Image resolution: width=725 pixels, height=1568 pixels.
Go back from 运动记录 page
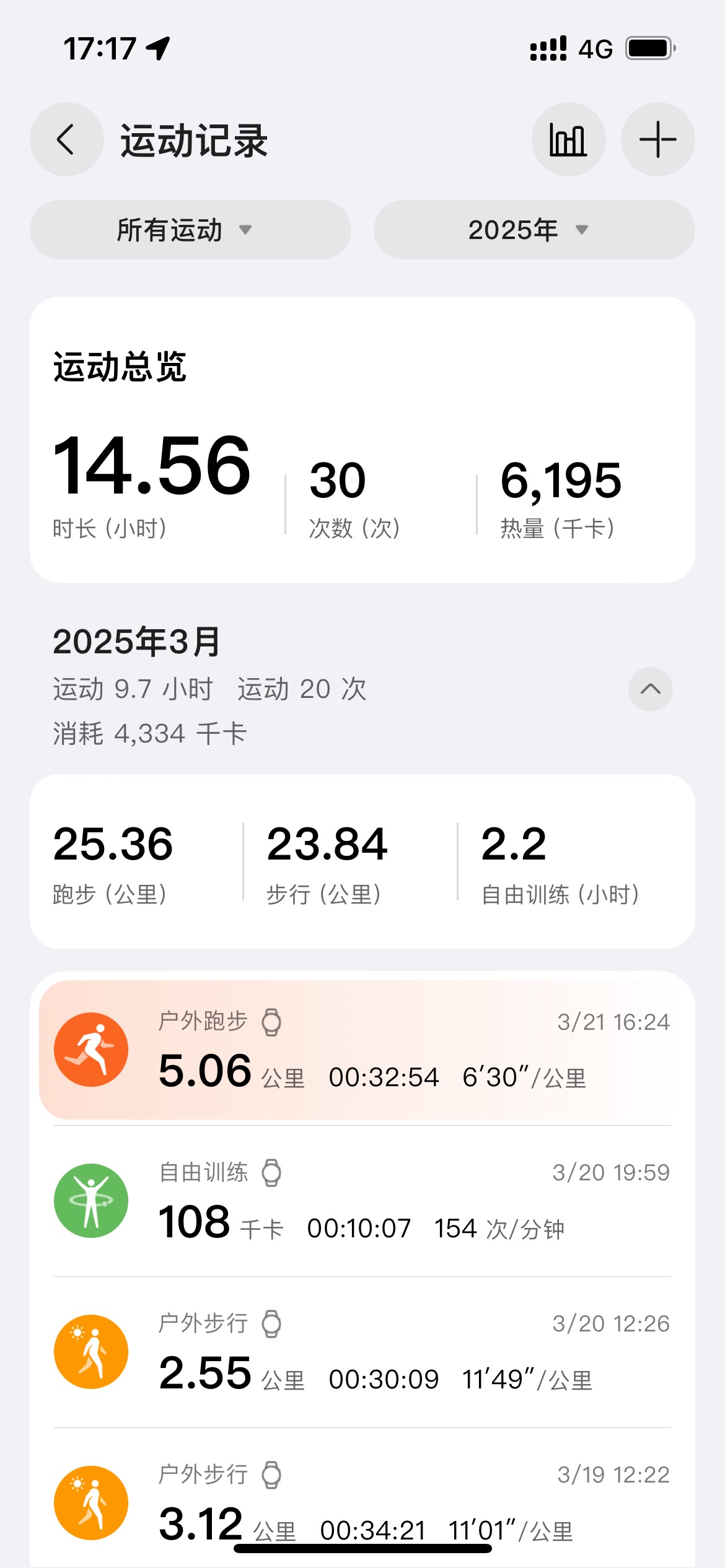(66, 139)
